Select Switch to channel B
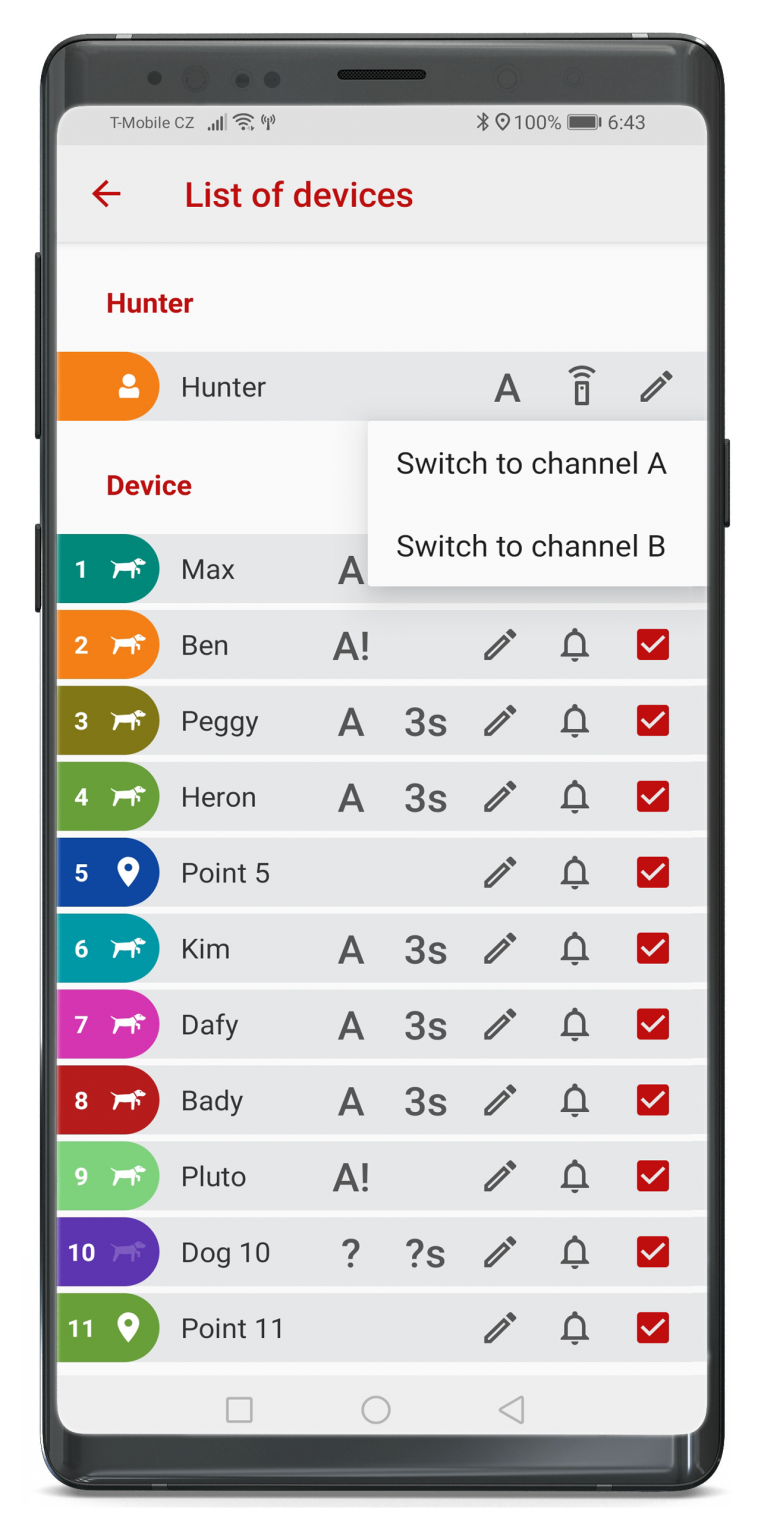Screen dimensions: 761x1536 531,546
